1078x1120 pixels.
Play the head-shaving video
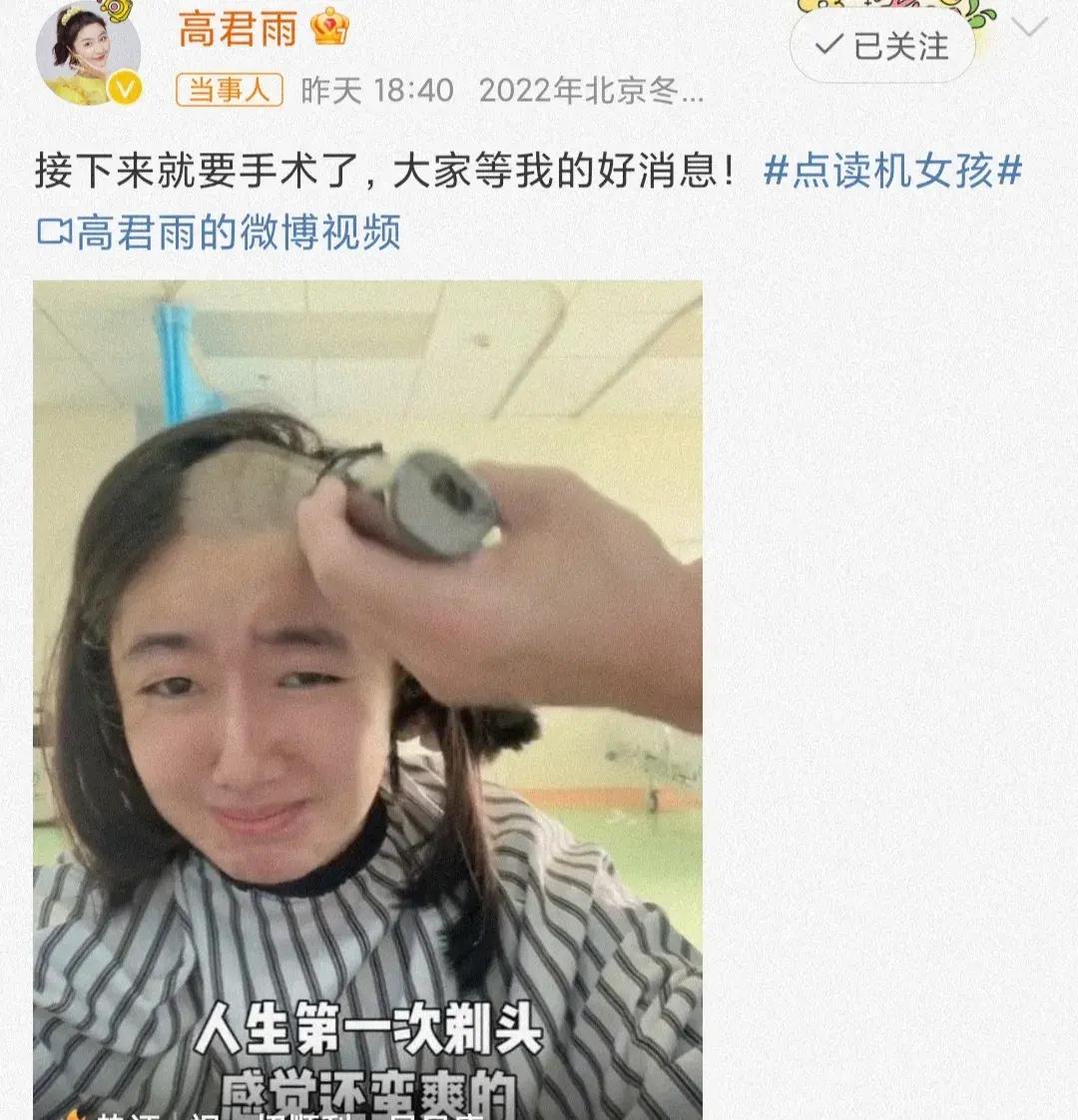tap(367, 699)
